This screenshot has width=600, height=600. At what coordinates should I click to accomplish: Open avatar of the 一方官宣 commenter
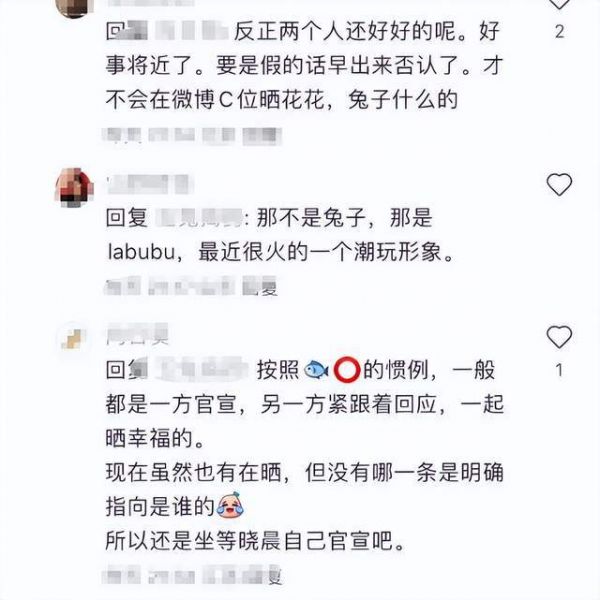tap(74, 337)
